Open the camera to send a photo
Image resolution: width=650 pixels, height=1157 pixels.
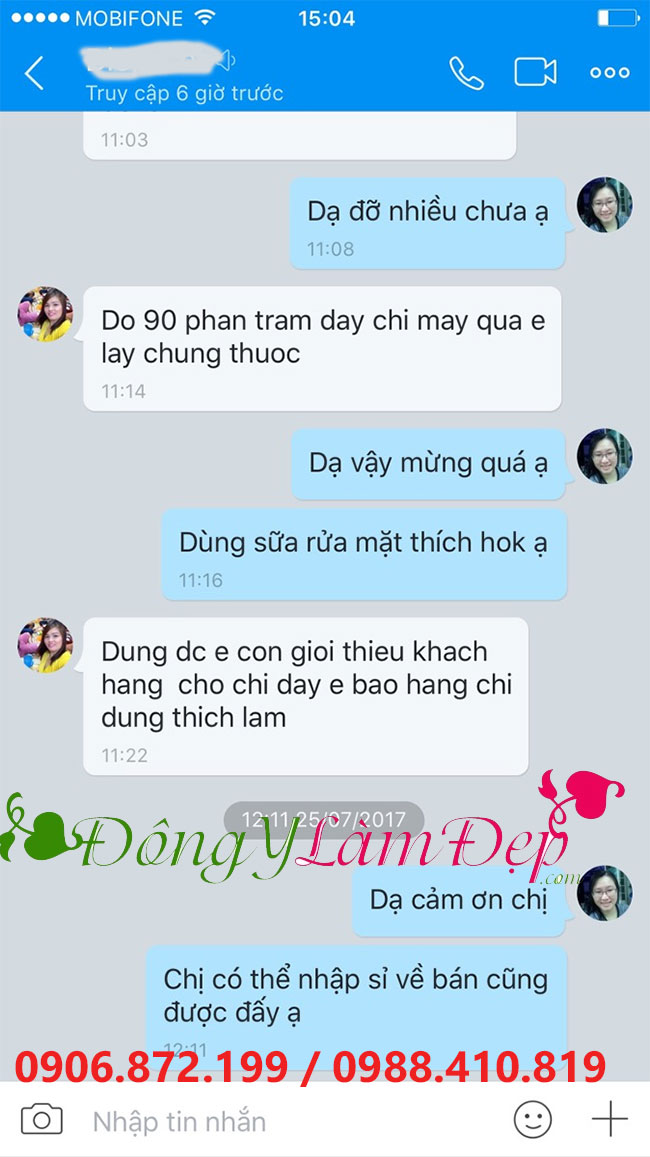point(42,1120)
